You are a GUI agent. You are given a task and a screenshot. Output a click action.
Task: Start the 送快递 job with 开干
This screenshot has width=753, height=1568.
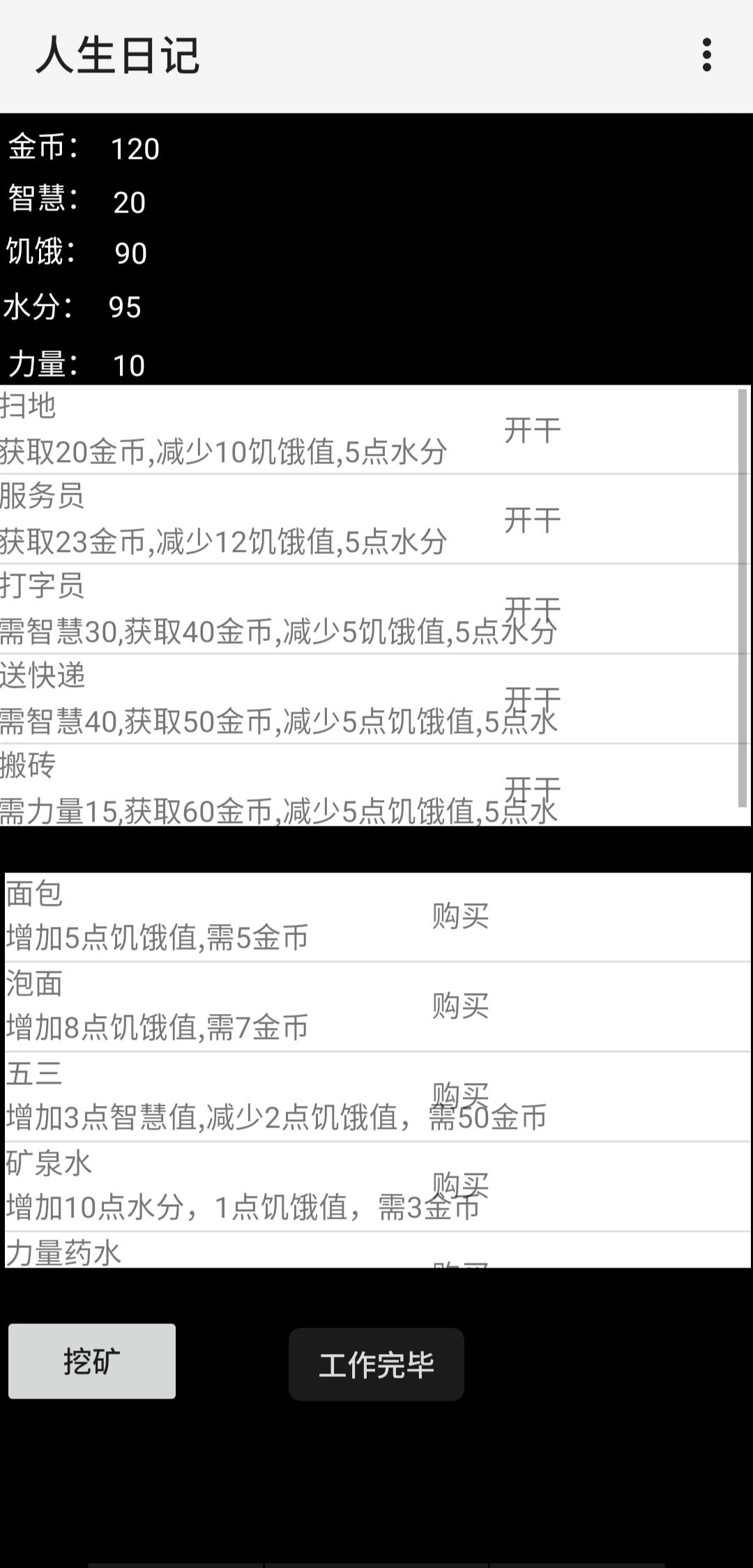[532, 698]
